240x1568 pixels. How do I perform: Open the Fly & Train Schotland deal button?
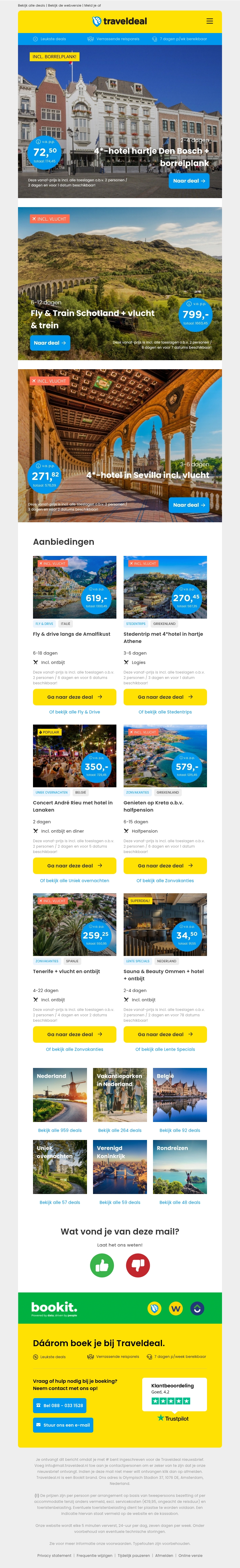pyautogui.click(x=50, y=343)
